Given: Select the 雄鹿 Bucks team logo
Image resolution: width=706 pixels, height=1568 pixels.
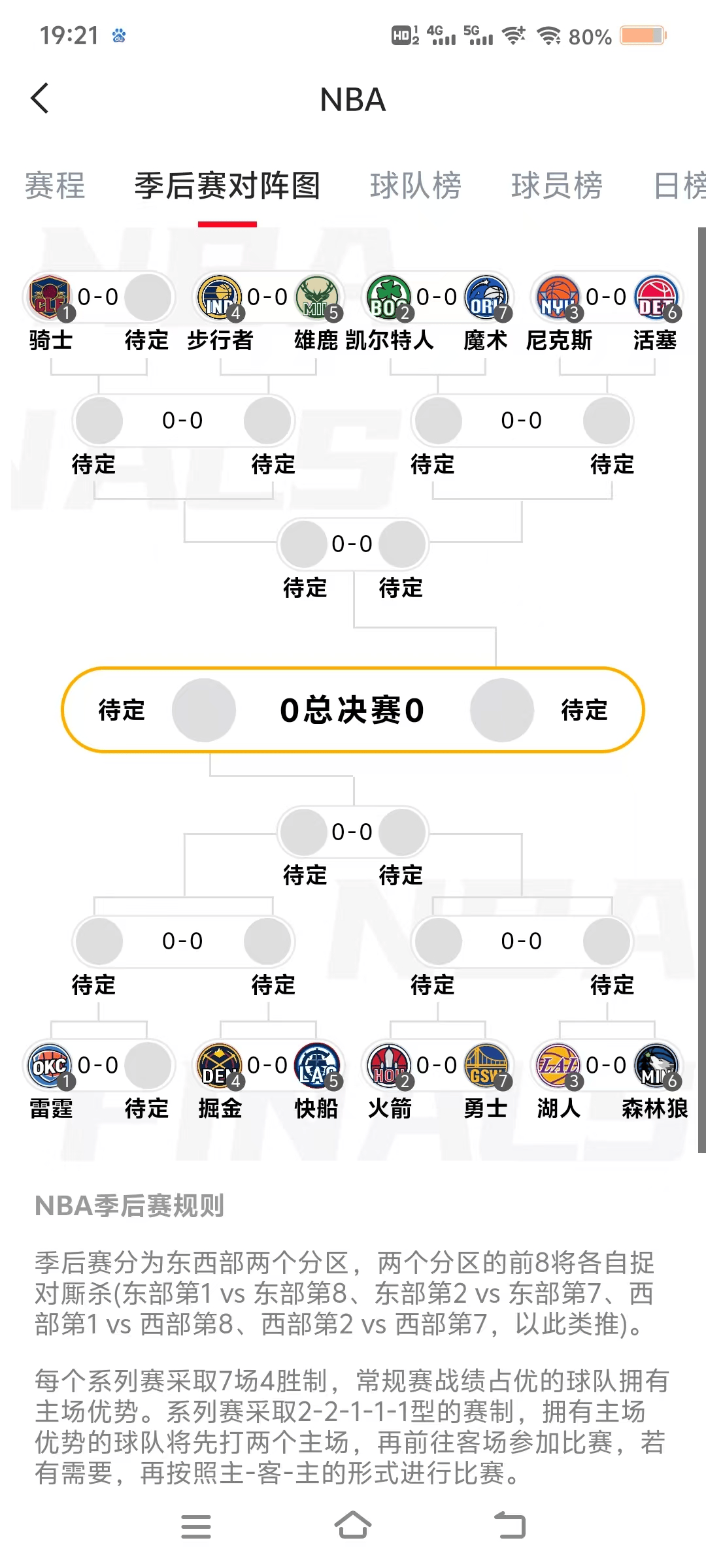Looking at the screenshot, I should coord(319,297).
